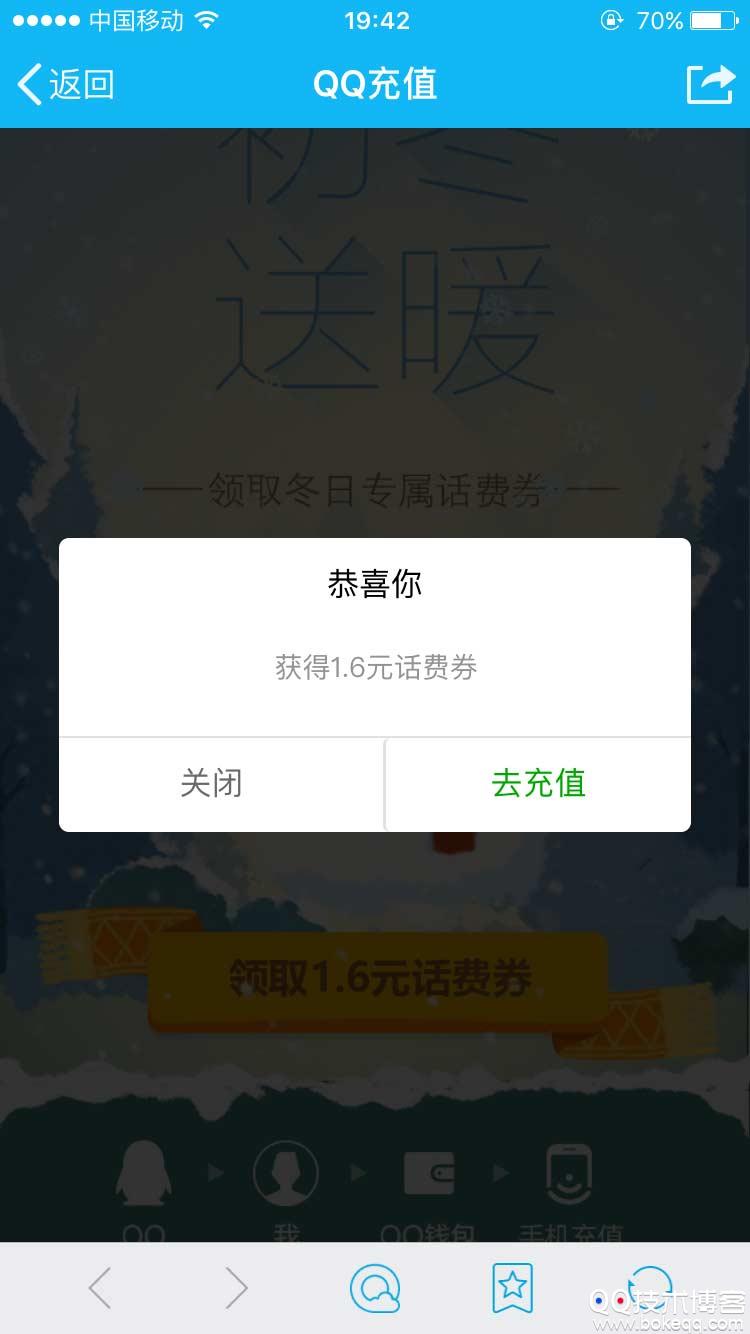Screen dimensions: 750x1334
Task: Open the QQ Browser logo icon in the toolbar
Action: pyautogui.click(x=375, y=1287)
